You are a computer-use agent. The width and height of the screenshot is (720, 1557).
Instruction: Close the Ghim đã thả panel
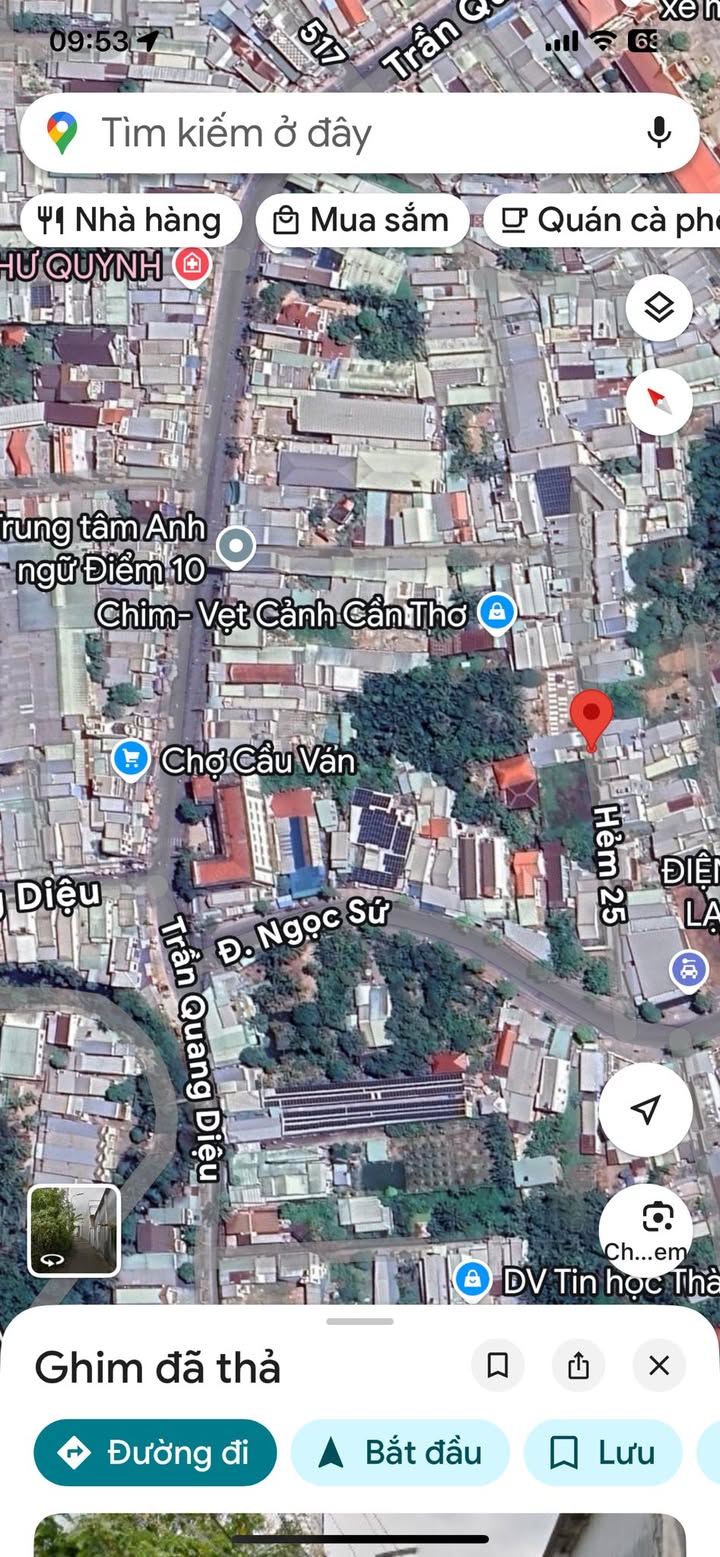click(x=659, y=1366)
